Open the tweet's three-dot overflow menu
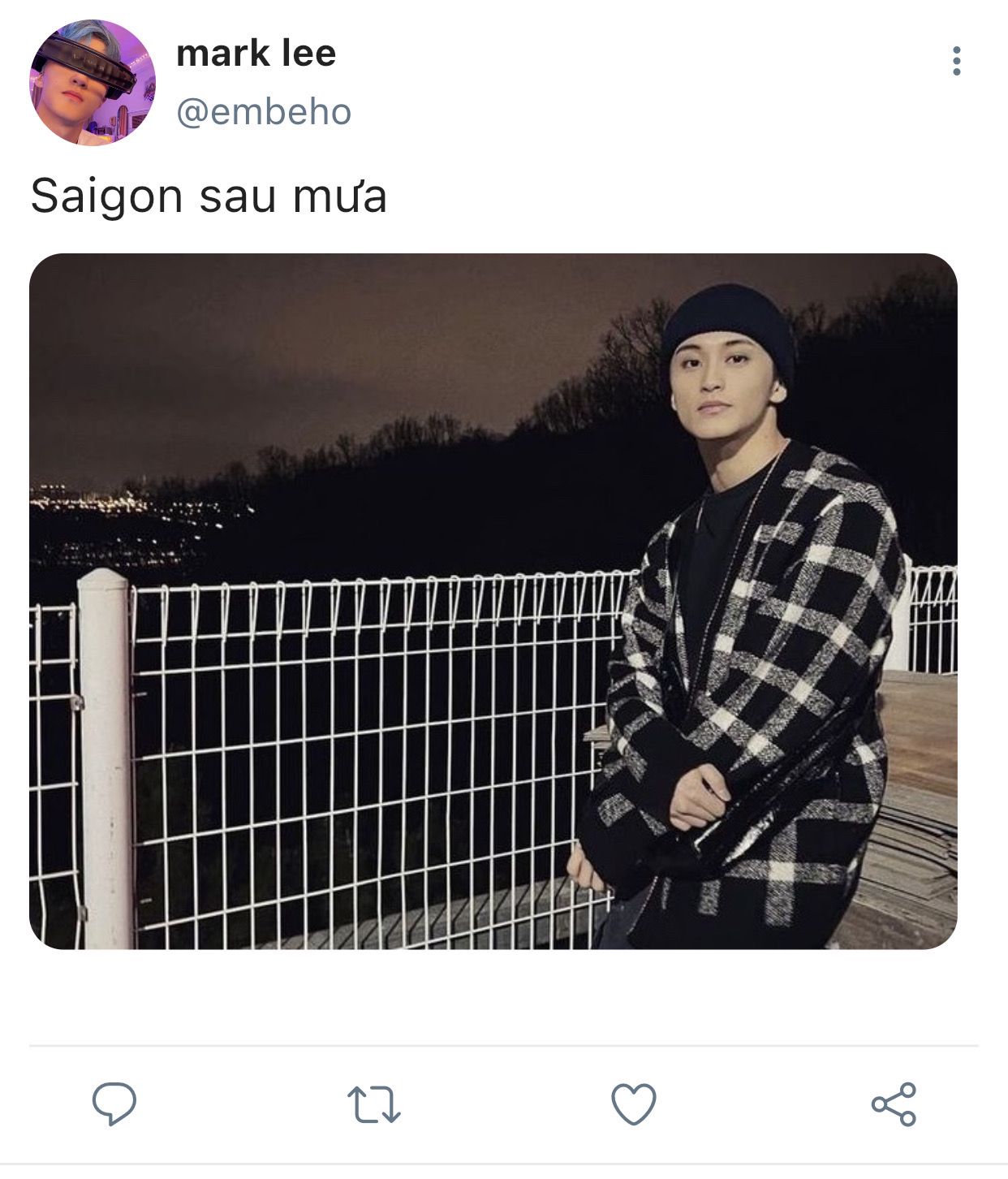The width and height of the screenshot is (1008, 1179). tap(957, 61)
